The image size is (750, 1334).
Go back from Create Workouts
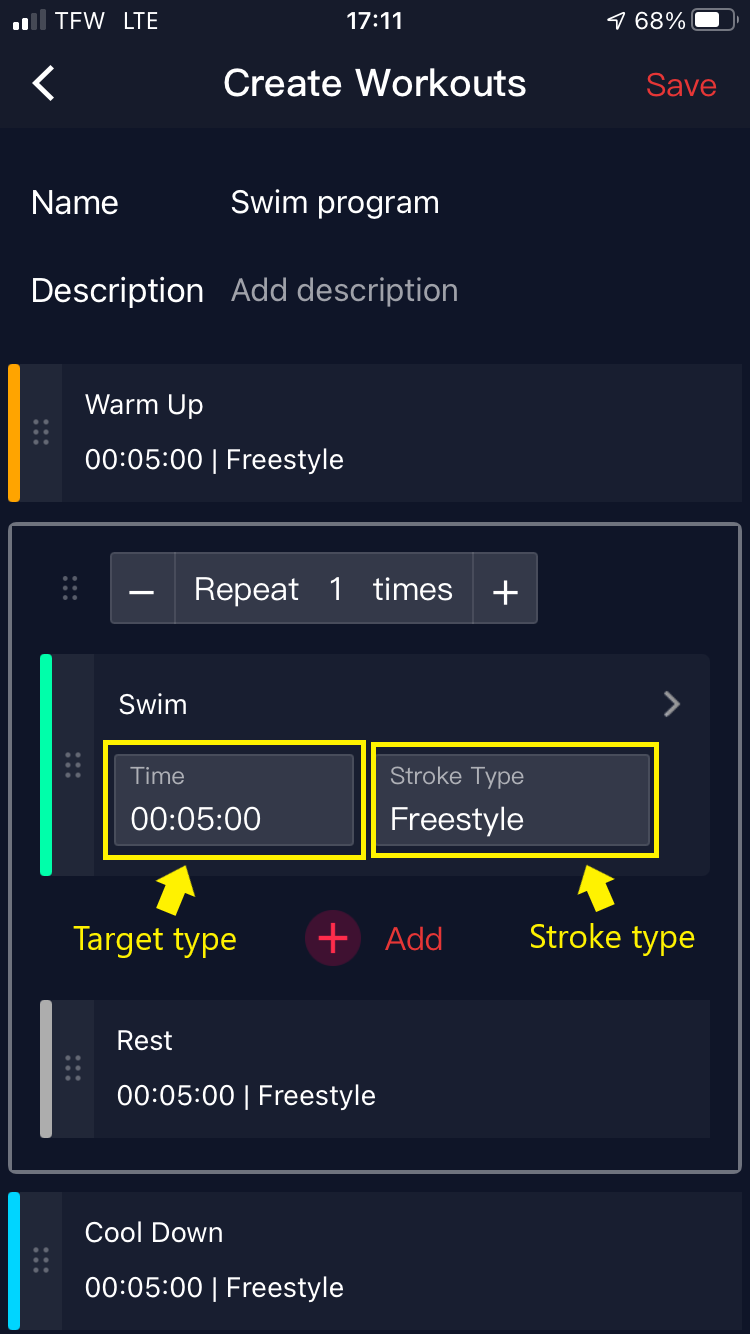[x=44, y=84]
